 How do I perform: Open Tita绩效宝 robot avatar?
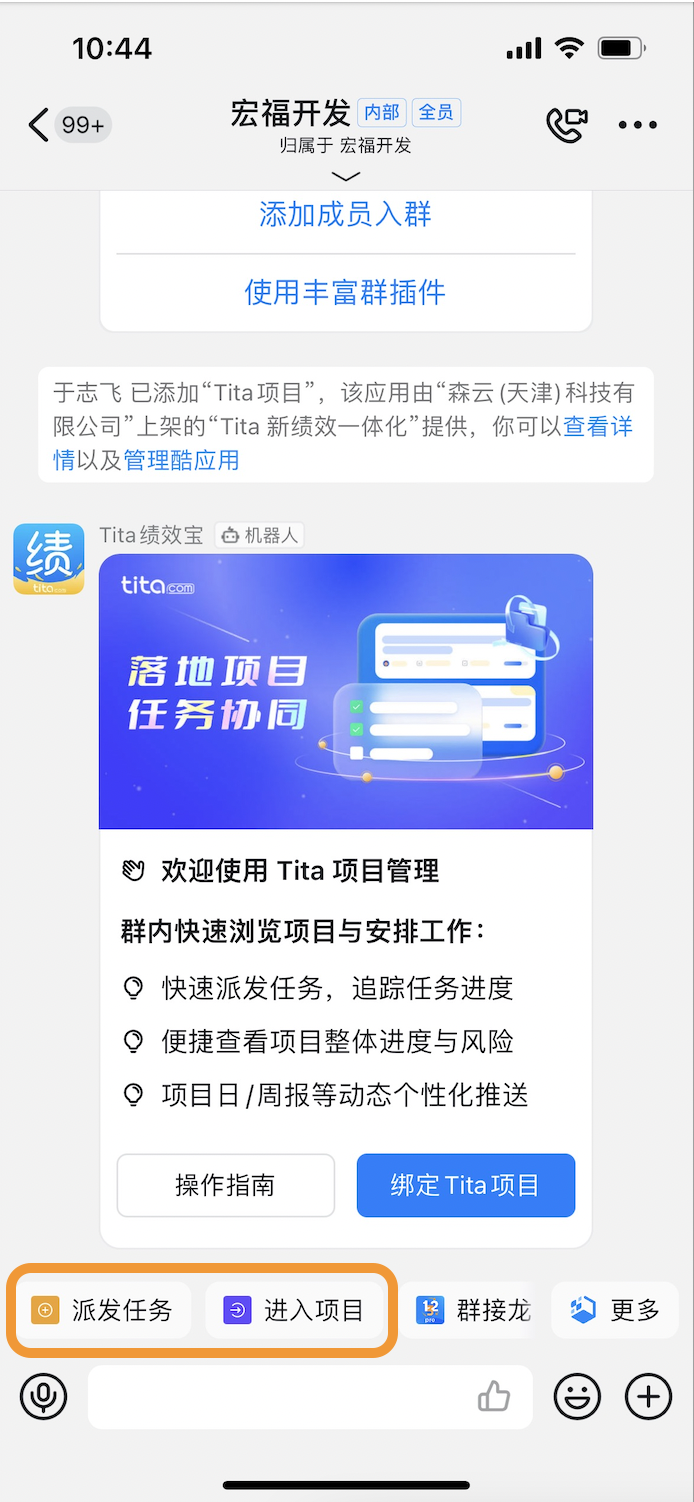click(49, 559)
